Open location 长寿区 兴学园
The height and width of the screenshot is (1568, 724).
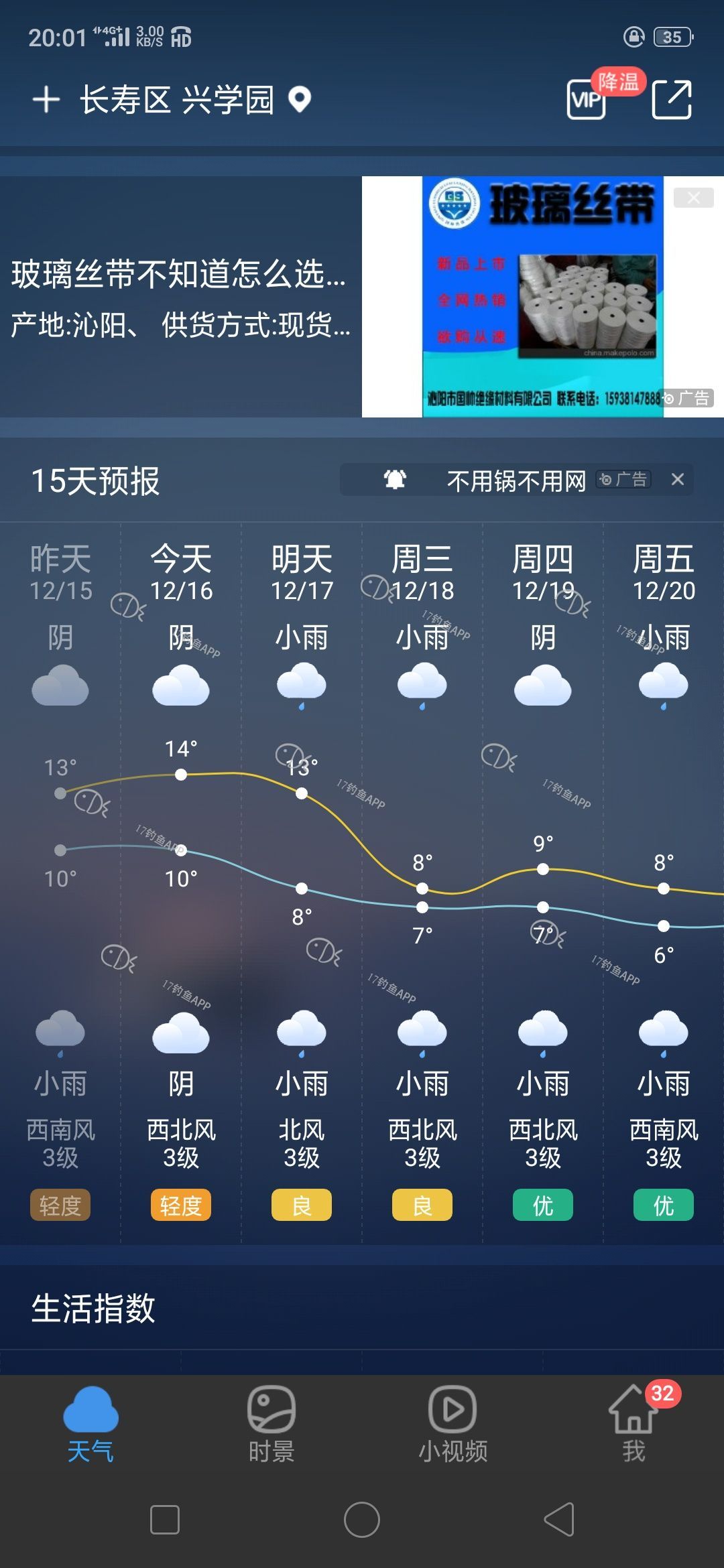point(178,100)
